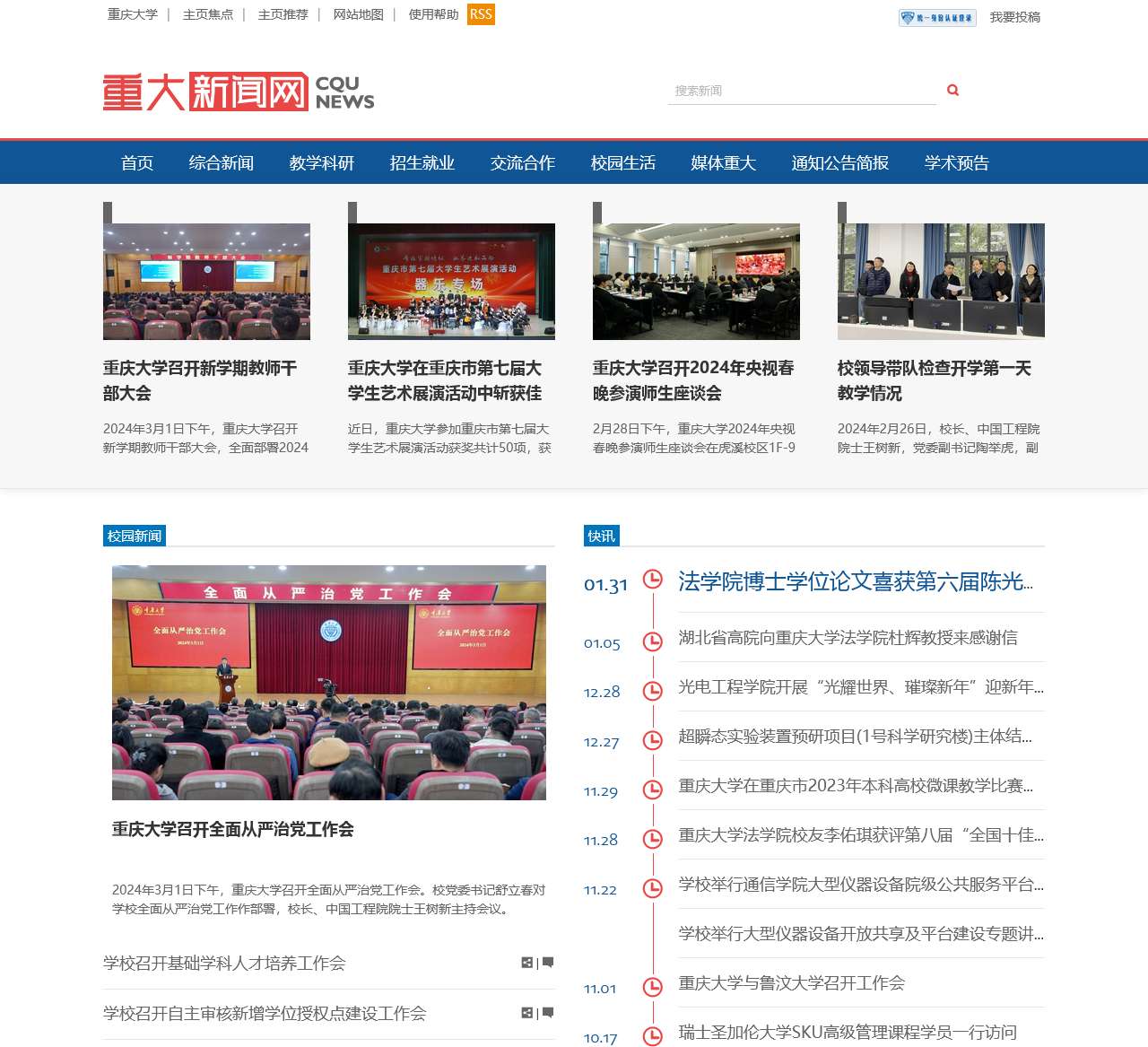
Task: Switch to 校园生活 section
Action: [623, 163]
